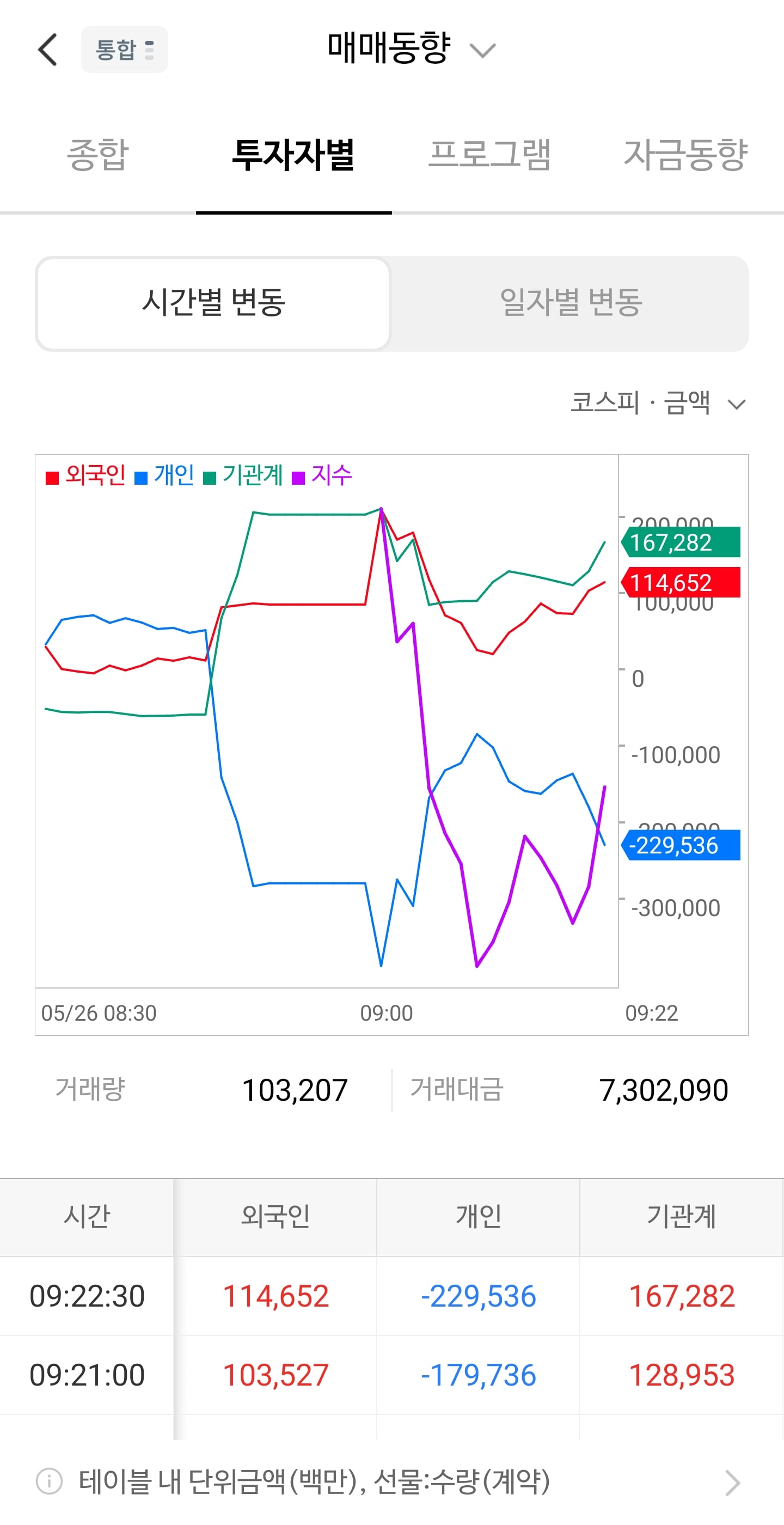Switch to the 종합 tab
The width and height of the screenshot is (784, 1525).
pos(97,155)
